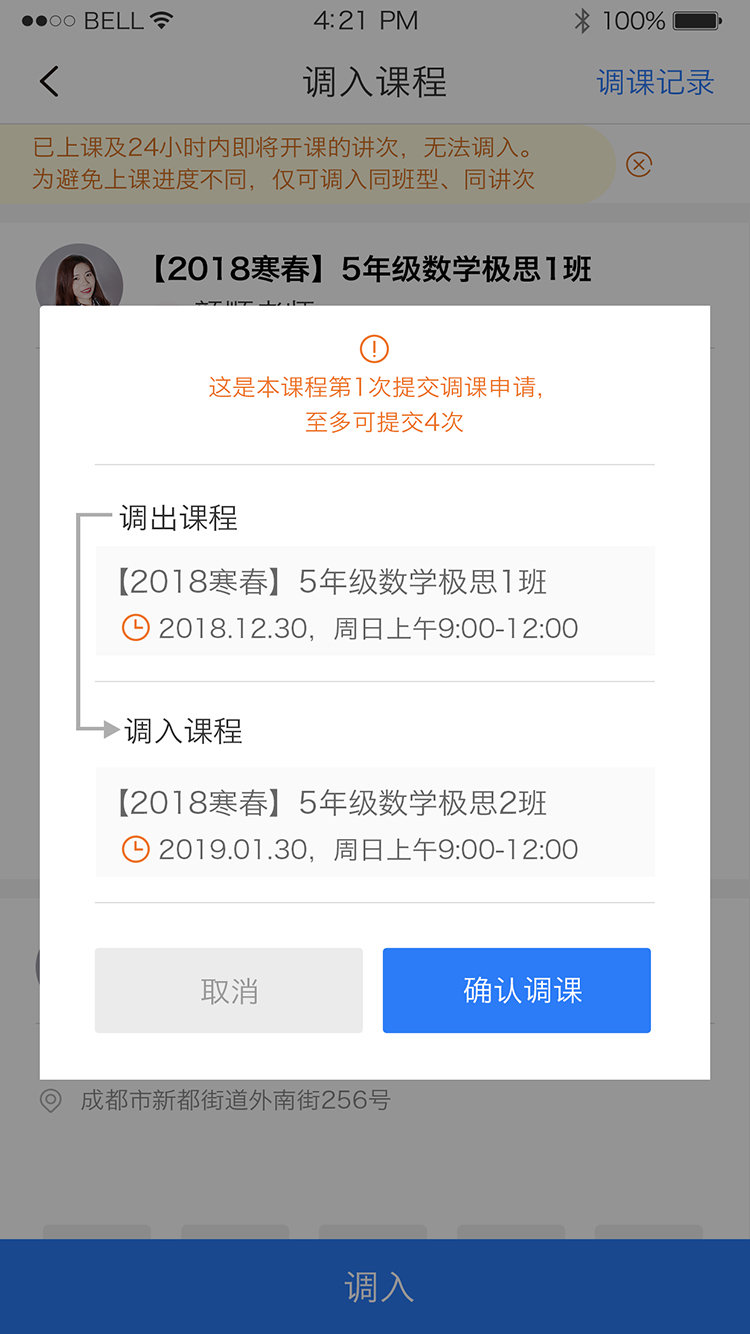Tap the teacher avatar photo
The image size is (750, 1334).
click(x=80, y=280)
